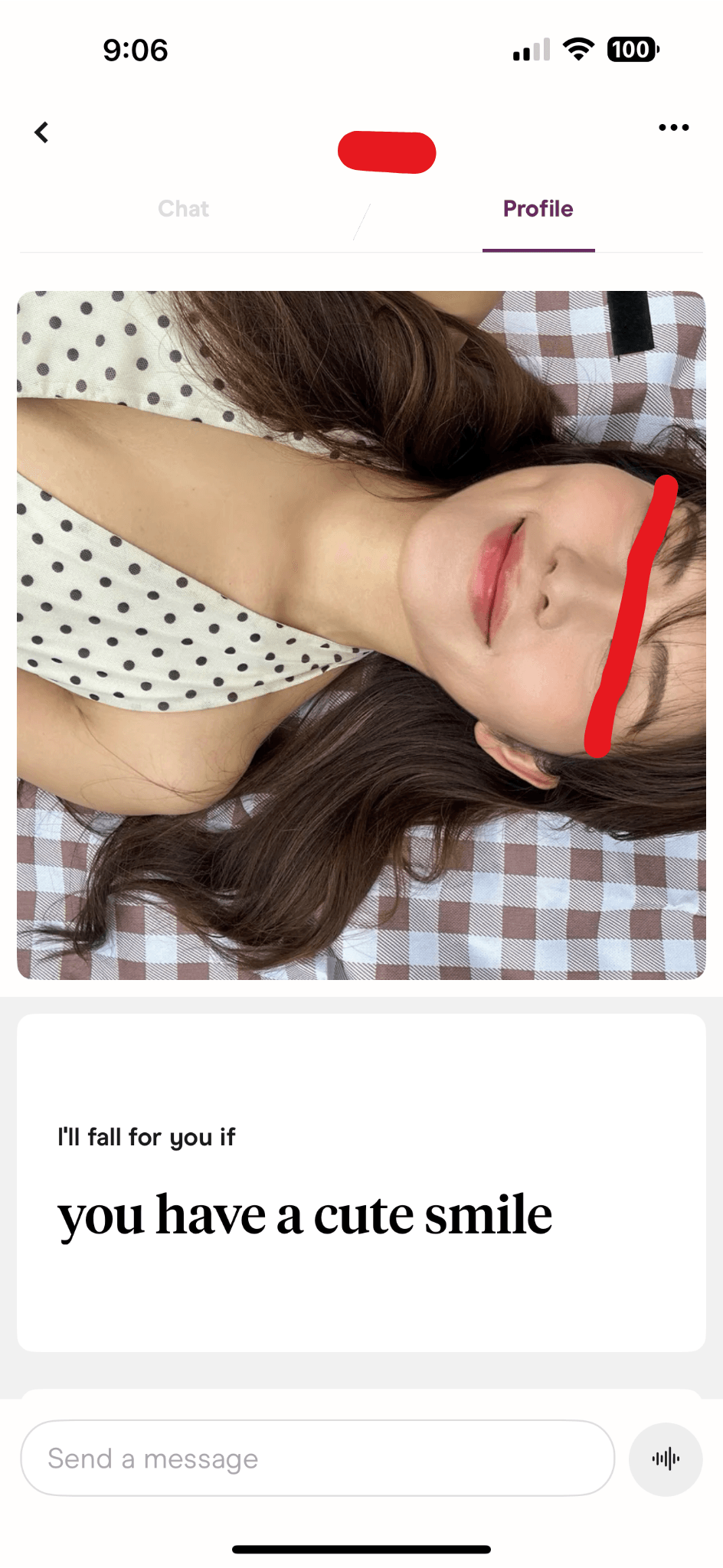Screen dimensions: 723x1568
Task: Select the Profile tab
Action: [x=538, y=208]
